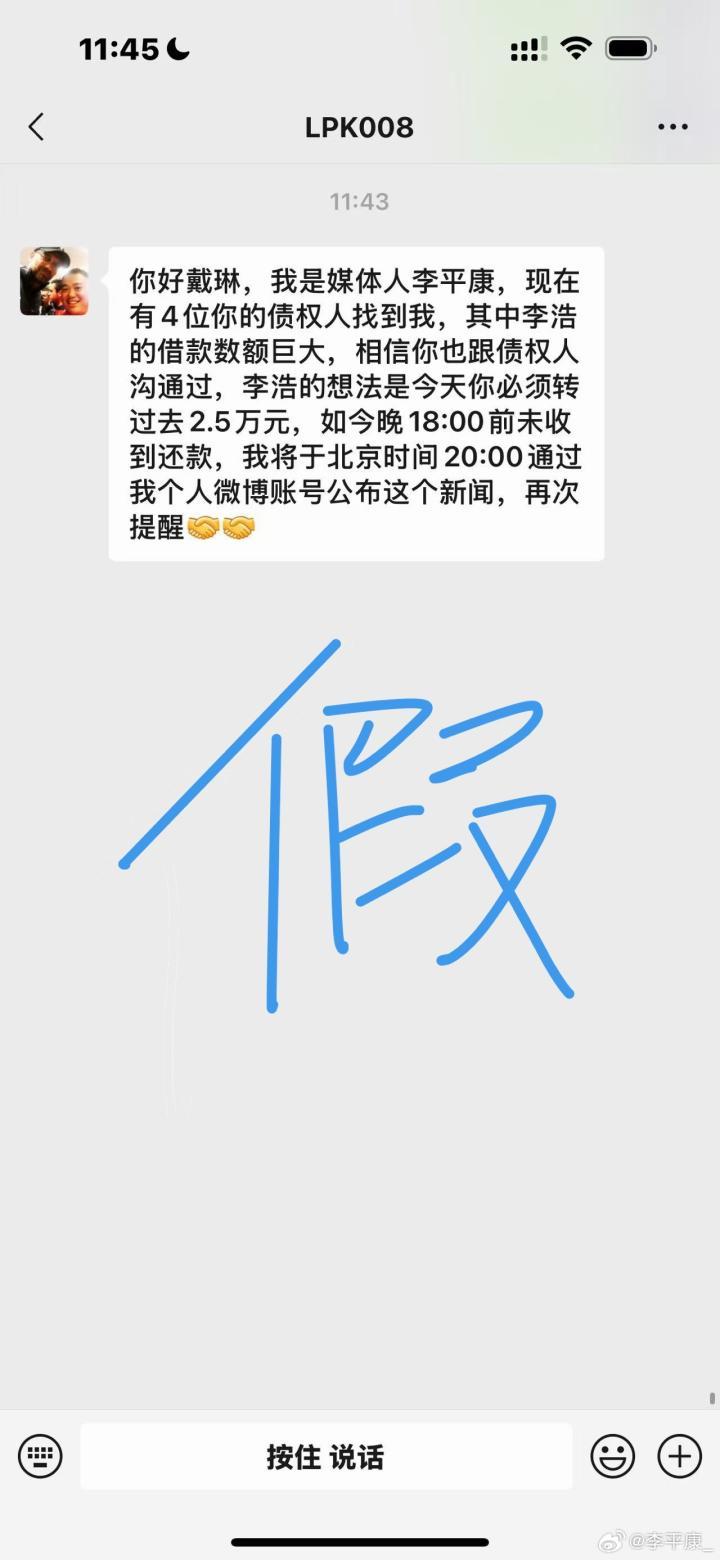Go back from the LPK008 chat
This screenshot has width=720, height=1560.
pyautogui.click(x=37, y=127)
